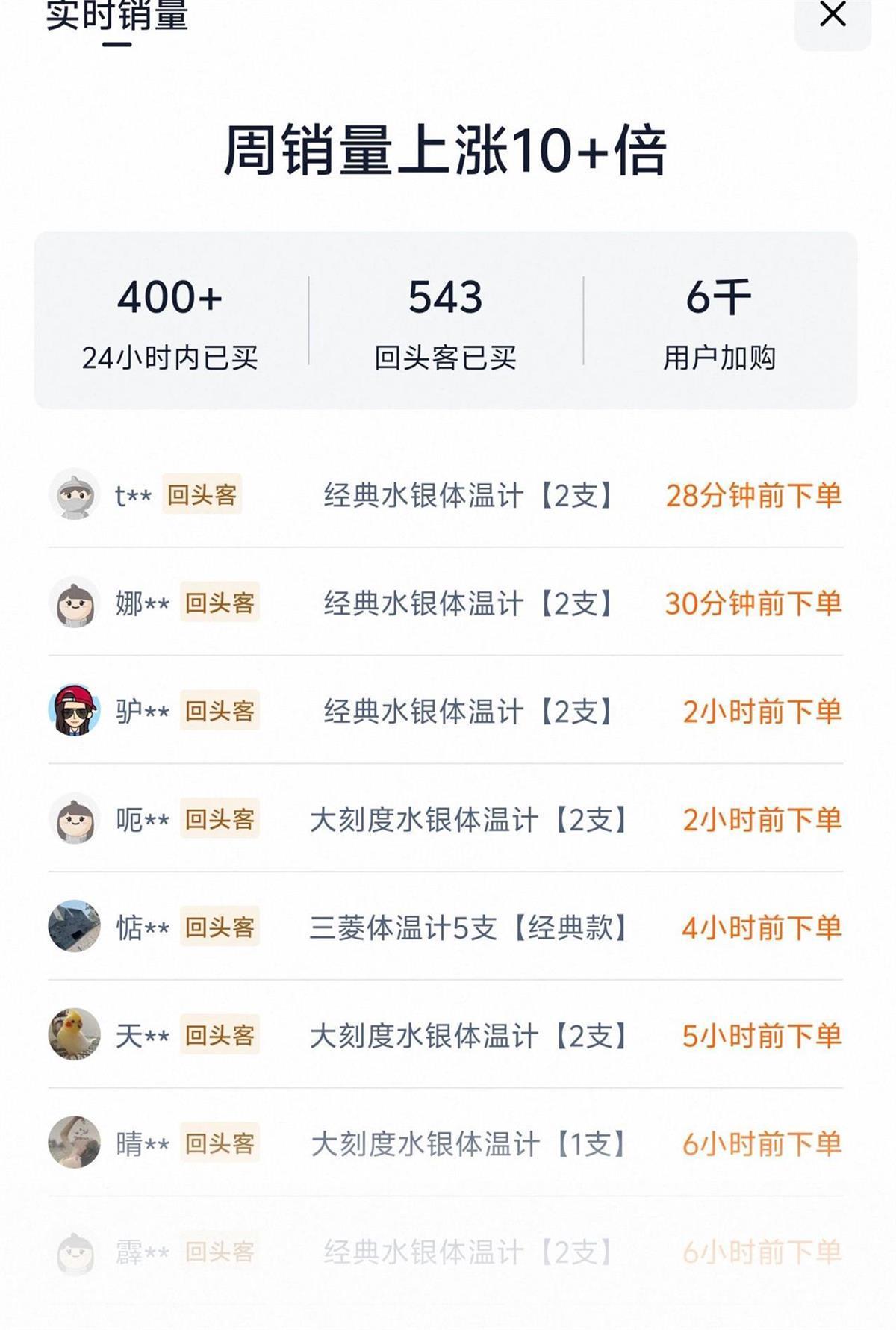Select the 回头客 badge beside 晴**

pyautogui.click(x=220, y=1140)
